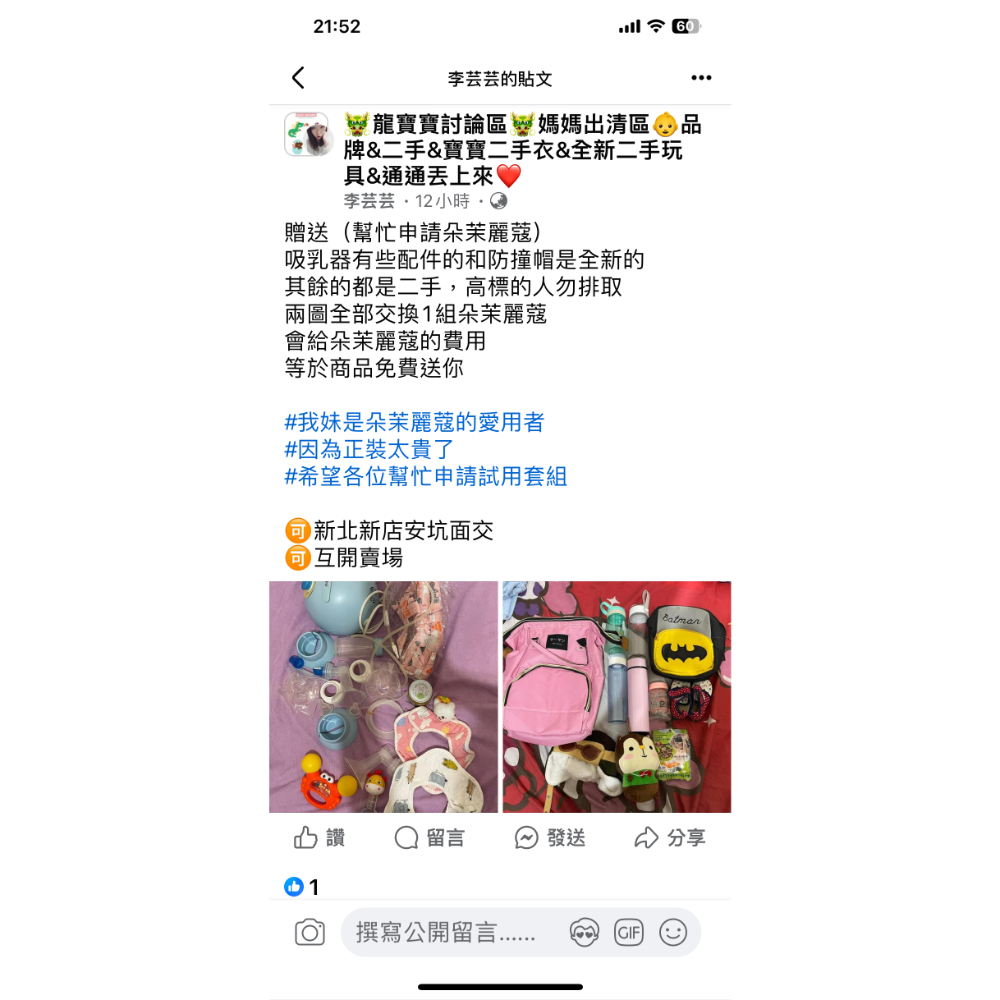Open the camera icon to attach a photo
Screen dimensions: 1000x1000
(x=310, y=933)
